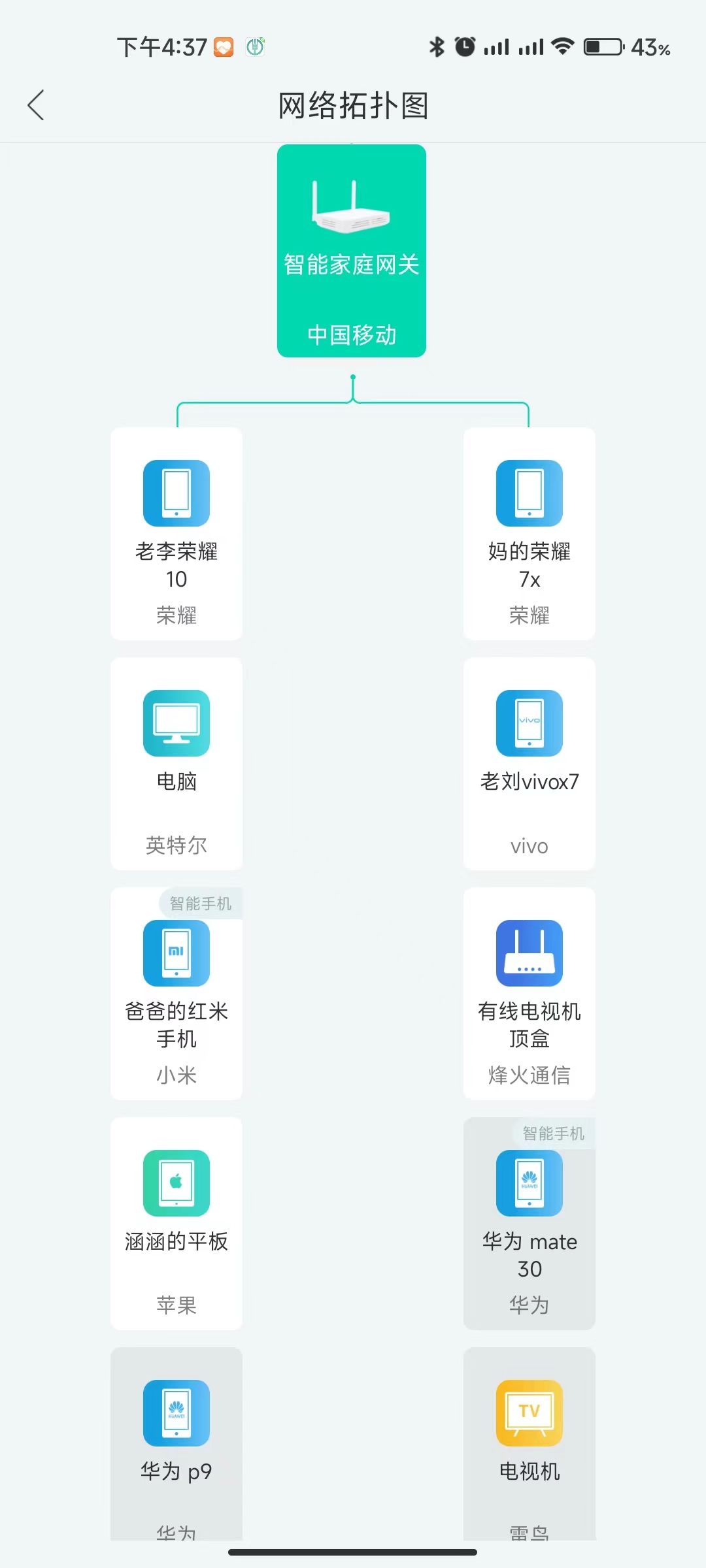Screen dimensions: 706x1568
Task: Tap the phone icon for 妈的荣耀7x
Action: click(529, 493)
